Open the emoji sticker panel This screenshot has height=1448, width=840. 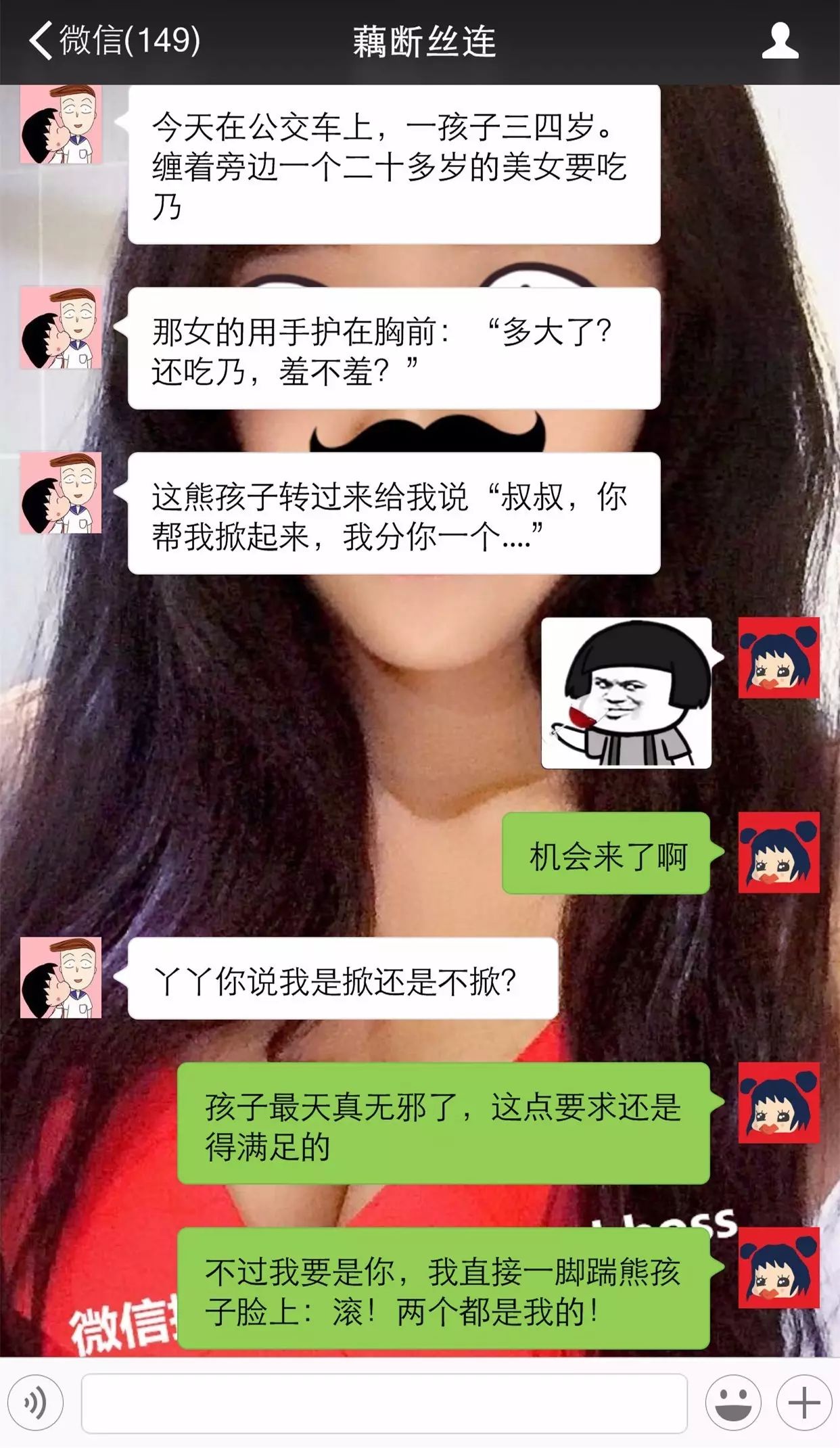(x=733, y=1403)
